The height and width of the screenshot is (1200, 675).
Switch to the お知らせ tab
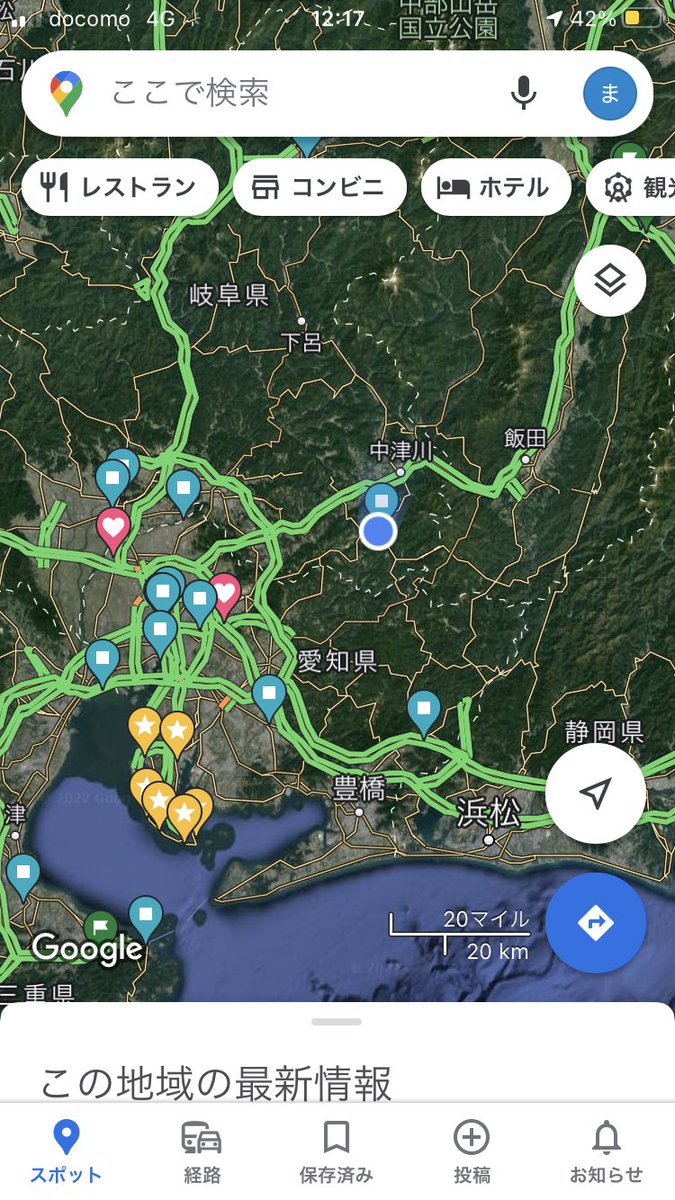pos(606,1152)
